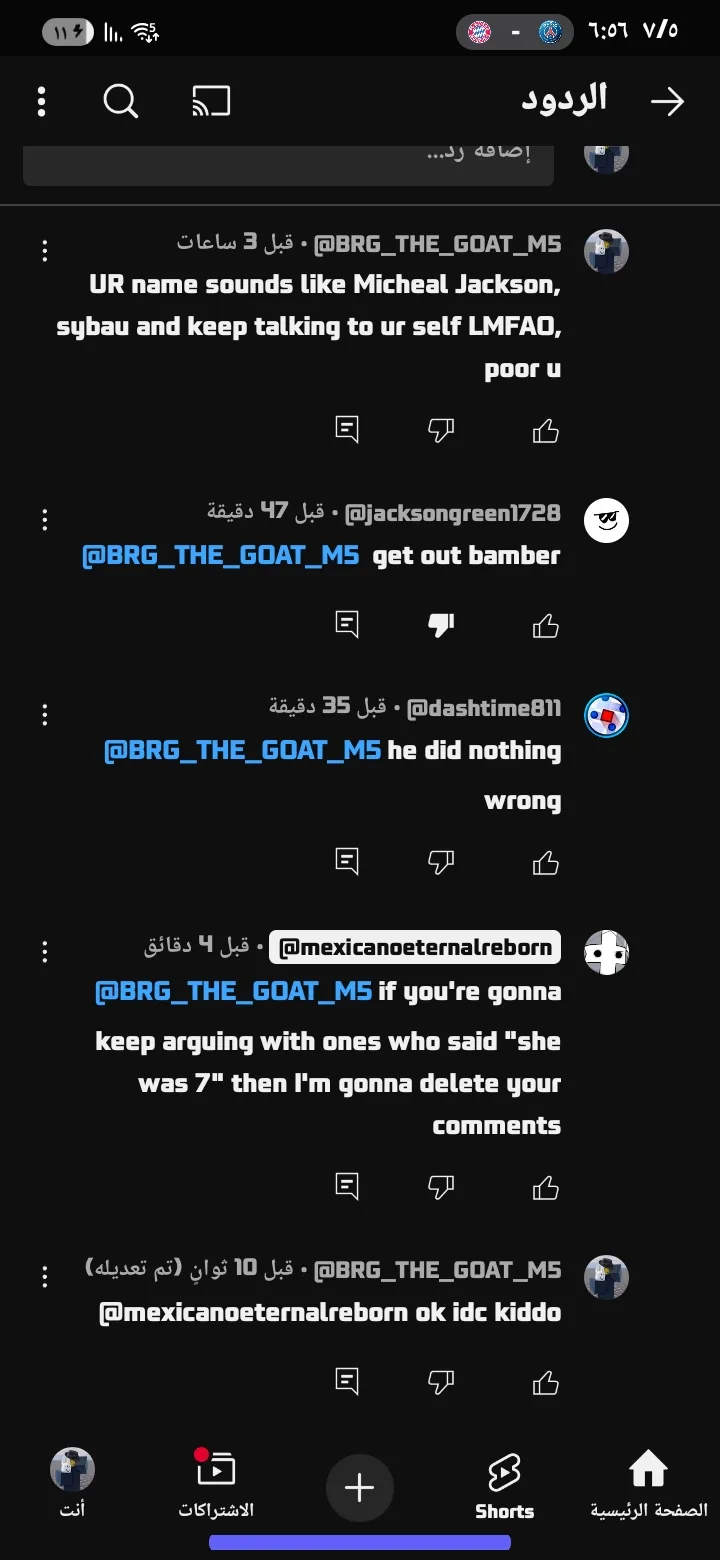Like mexicanoeternalreborn's comment
The width and height of the screenshot is (720, 1560).
click(x=545, y=1187)
